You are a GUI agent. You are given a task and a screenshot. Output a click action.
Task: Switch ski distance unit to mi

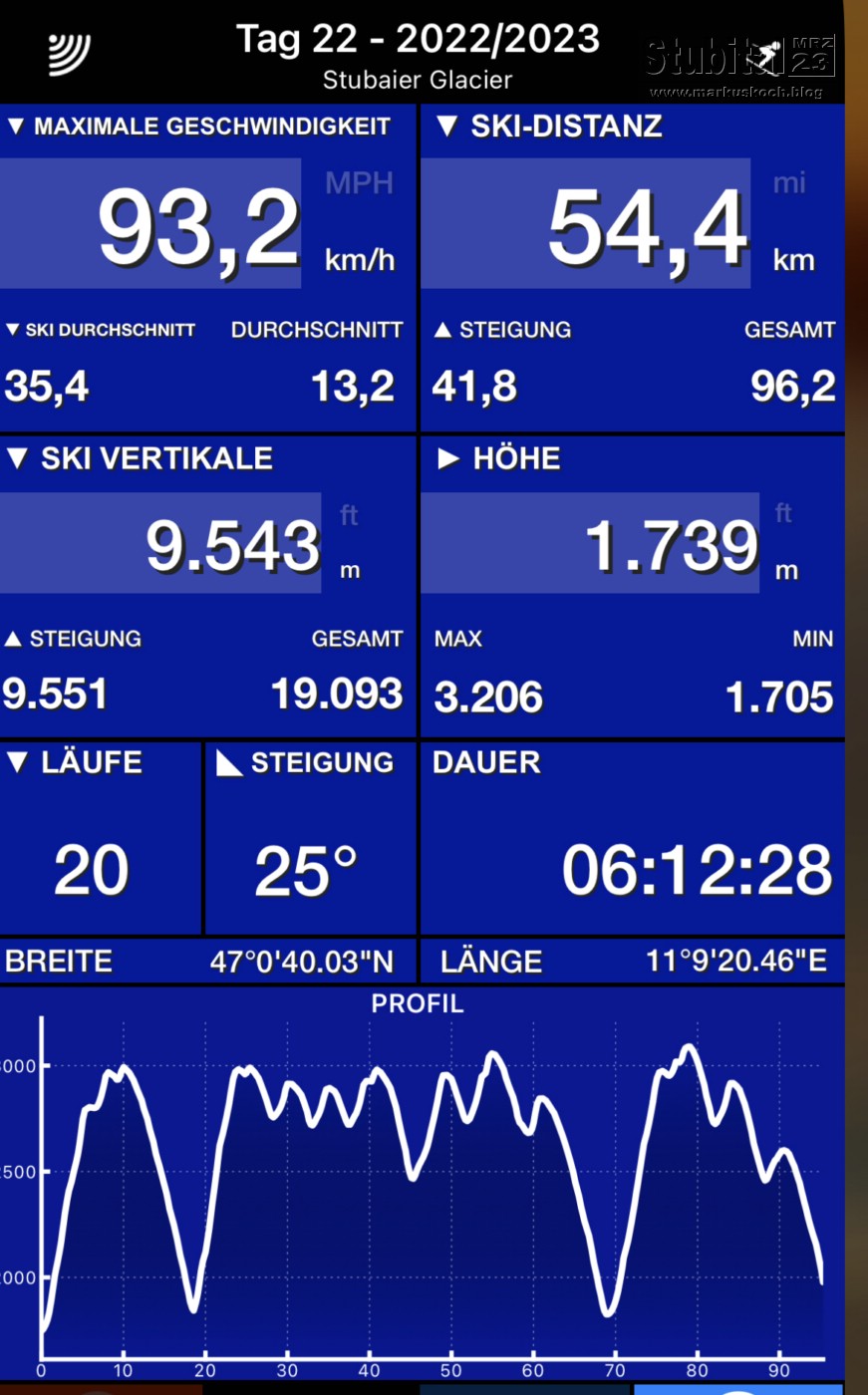tap(789, 183)
